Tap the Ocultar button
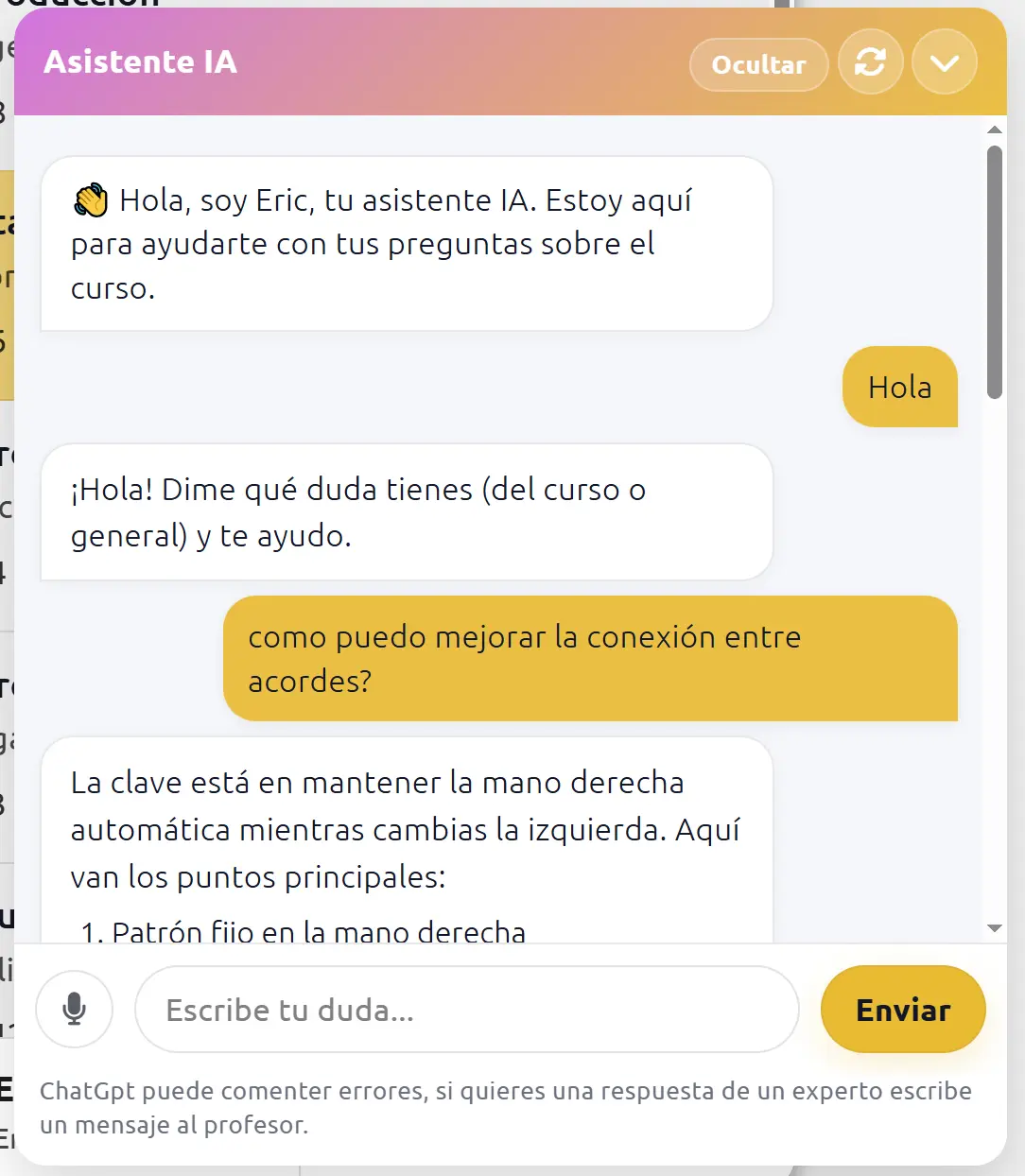1025x1176 pixels. click(x=758, y=64)
